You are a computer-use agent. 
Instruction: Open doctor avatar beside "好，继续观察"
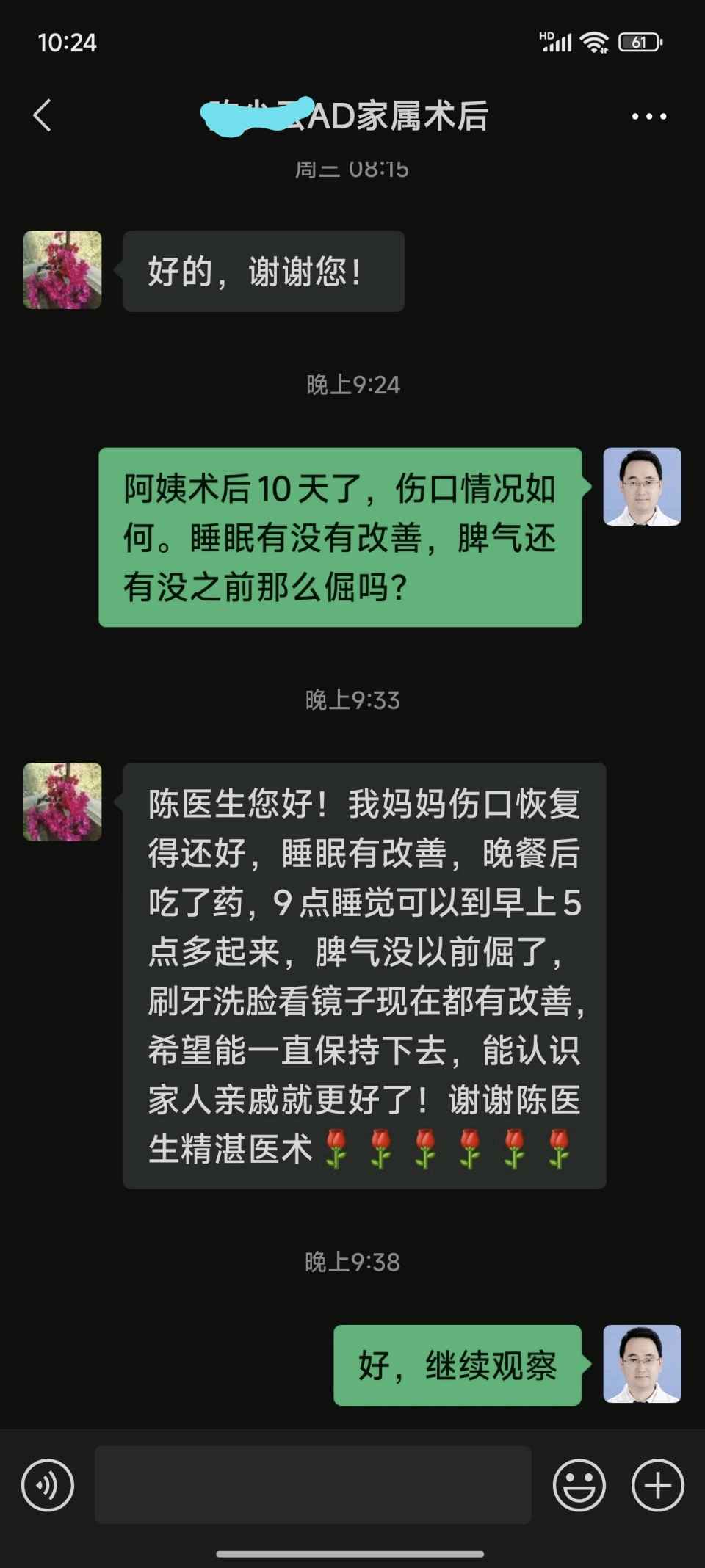(x=642, y=1364)
